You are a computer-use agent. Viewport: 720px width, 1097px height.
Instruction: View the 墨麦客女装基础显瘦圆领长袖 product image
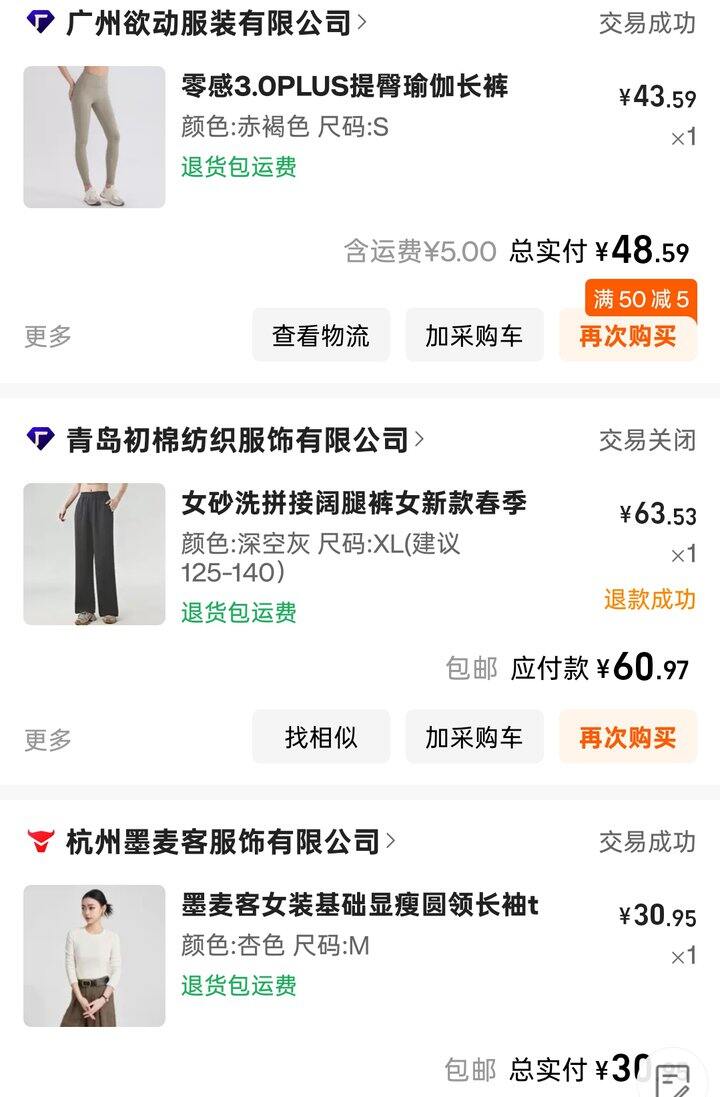coord(94,955)
